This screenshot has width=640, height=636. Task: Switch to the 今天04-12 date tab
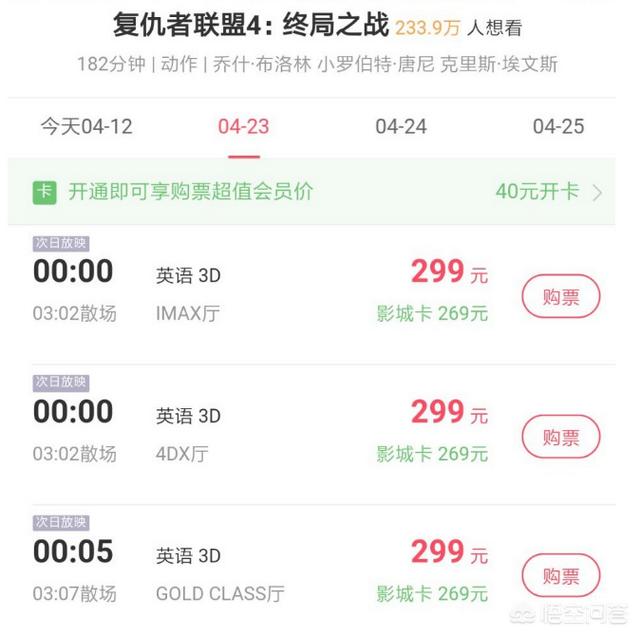[x=86, y=127]
